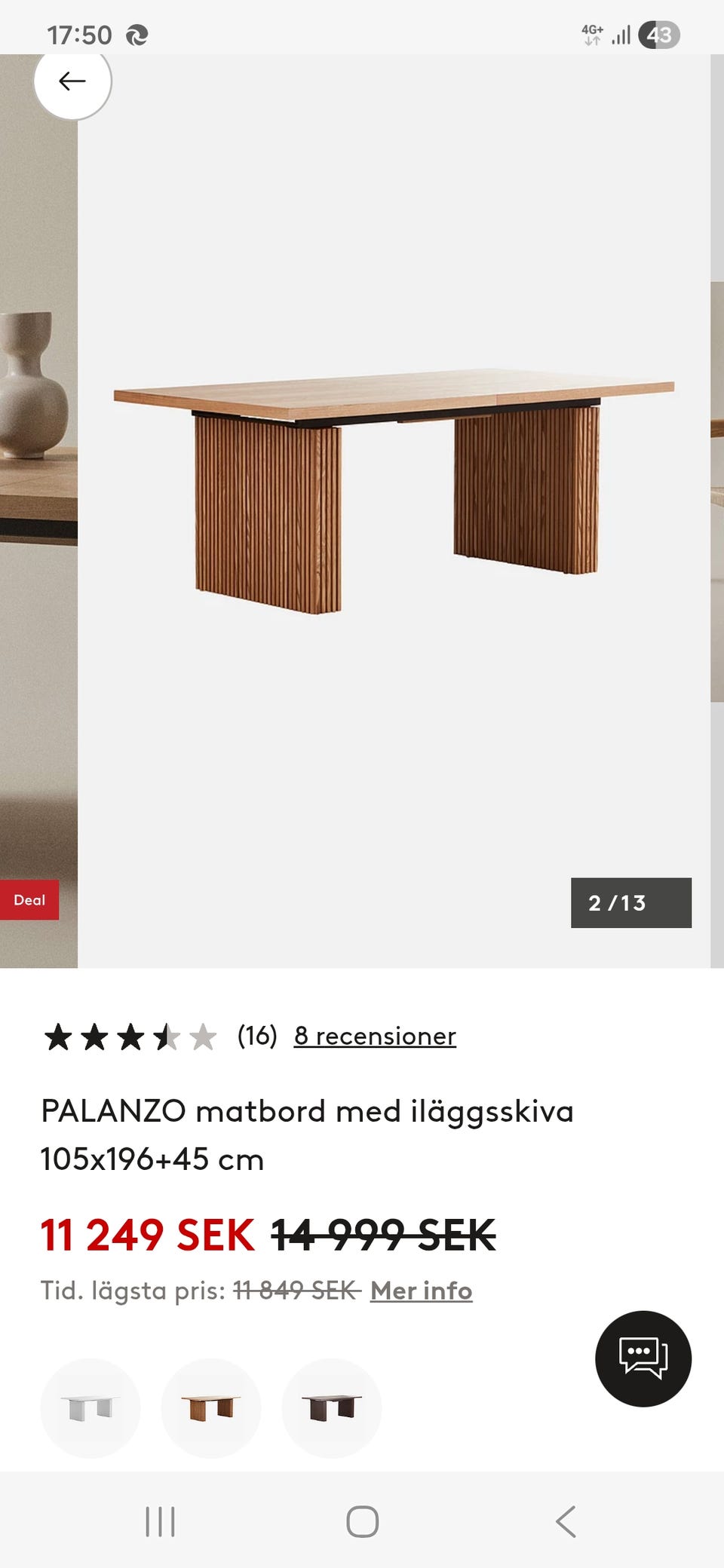Tap the empty fifth rating star

[204, 1037]
